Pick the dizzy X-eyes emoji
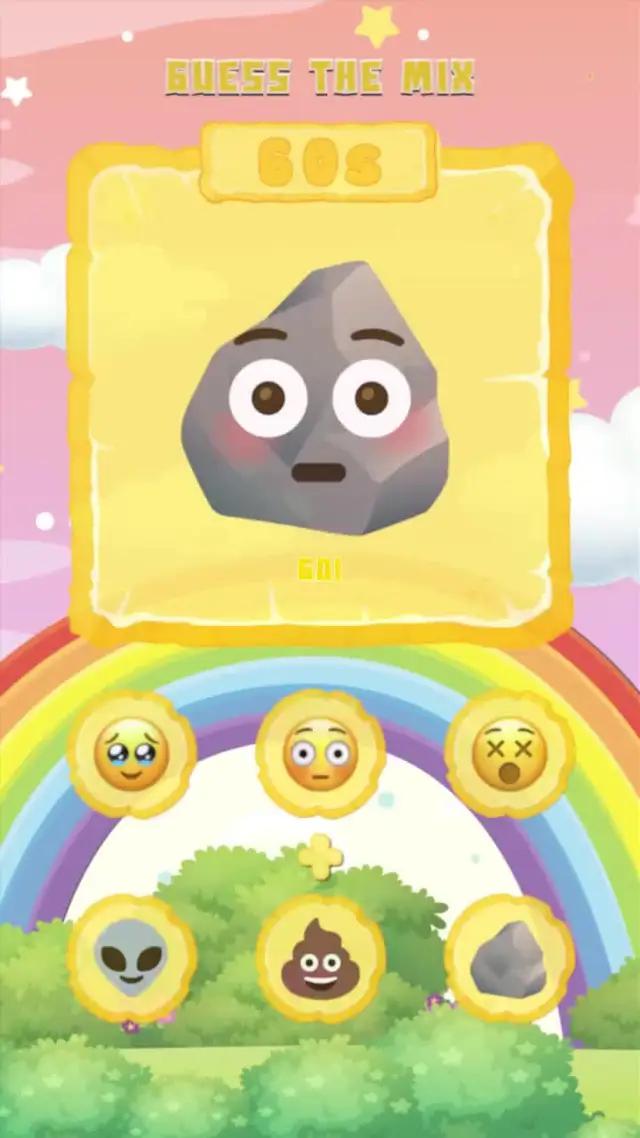The width and height of the screenshot is (640, 1138). point(509,754)
